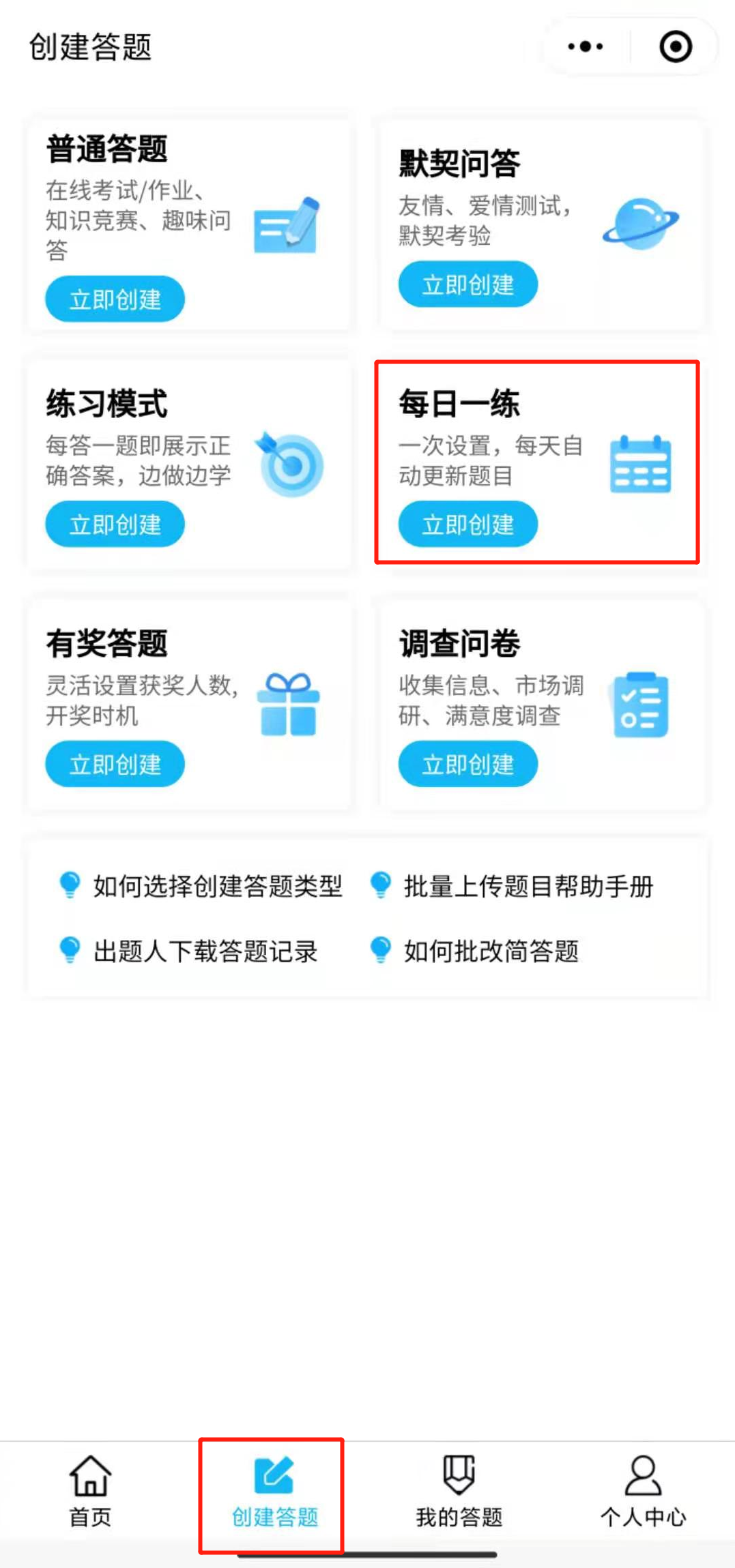Switch to the 首页 tab
Screen dimensions: 735x1568
pyautogui.click(x=90, y=1492)
